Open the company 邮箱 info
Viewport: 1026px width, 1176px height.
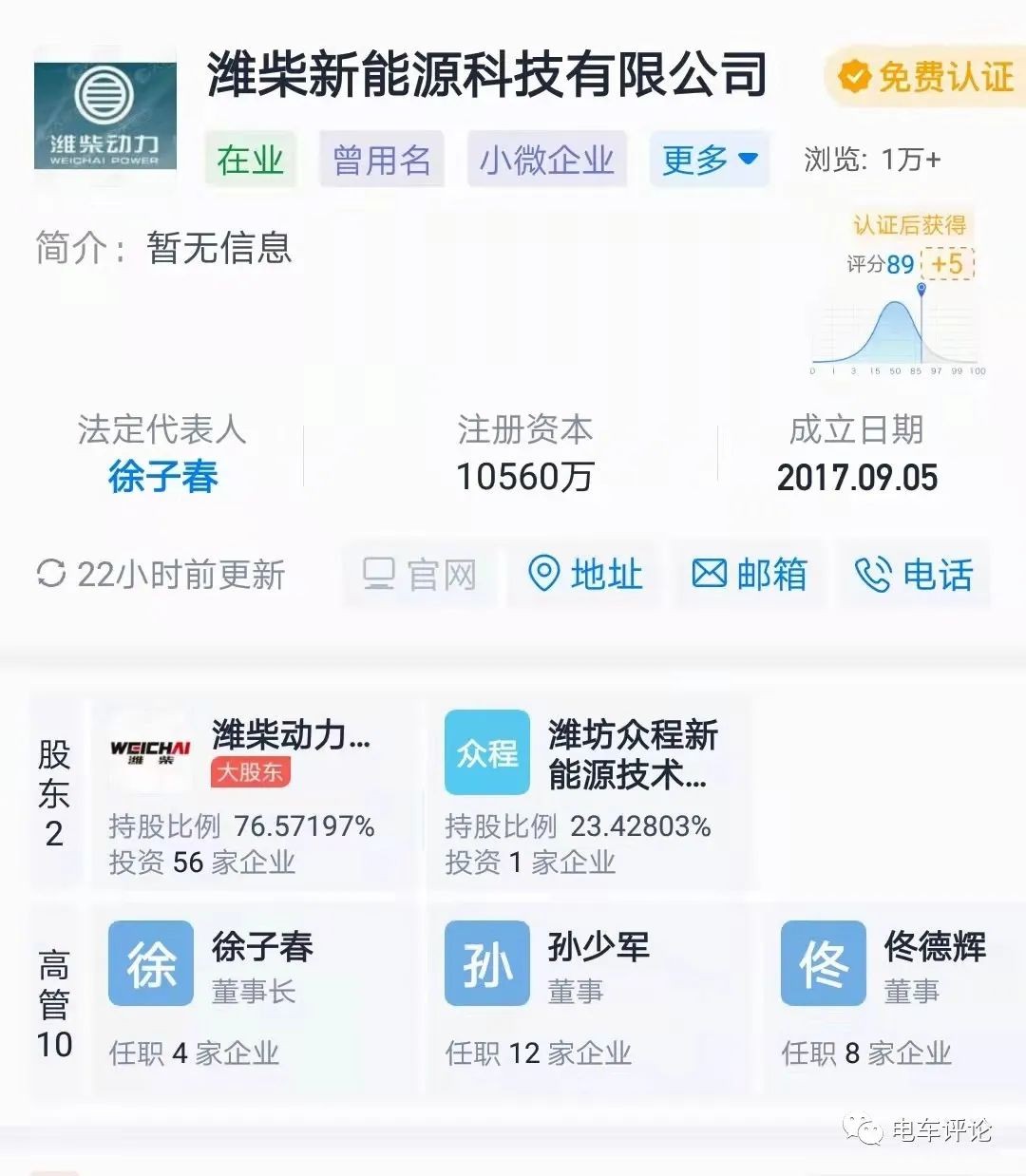[750, 575]
